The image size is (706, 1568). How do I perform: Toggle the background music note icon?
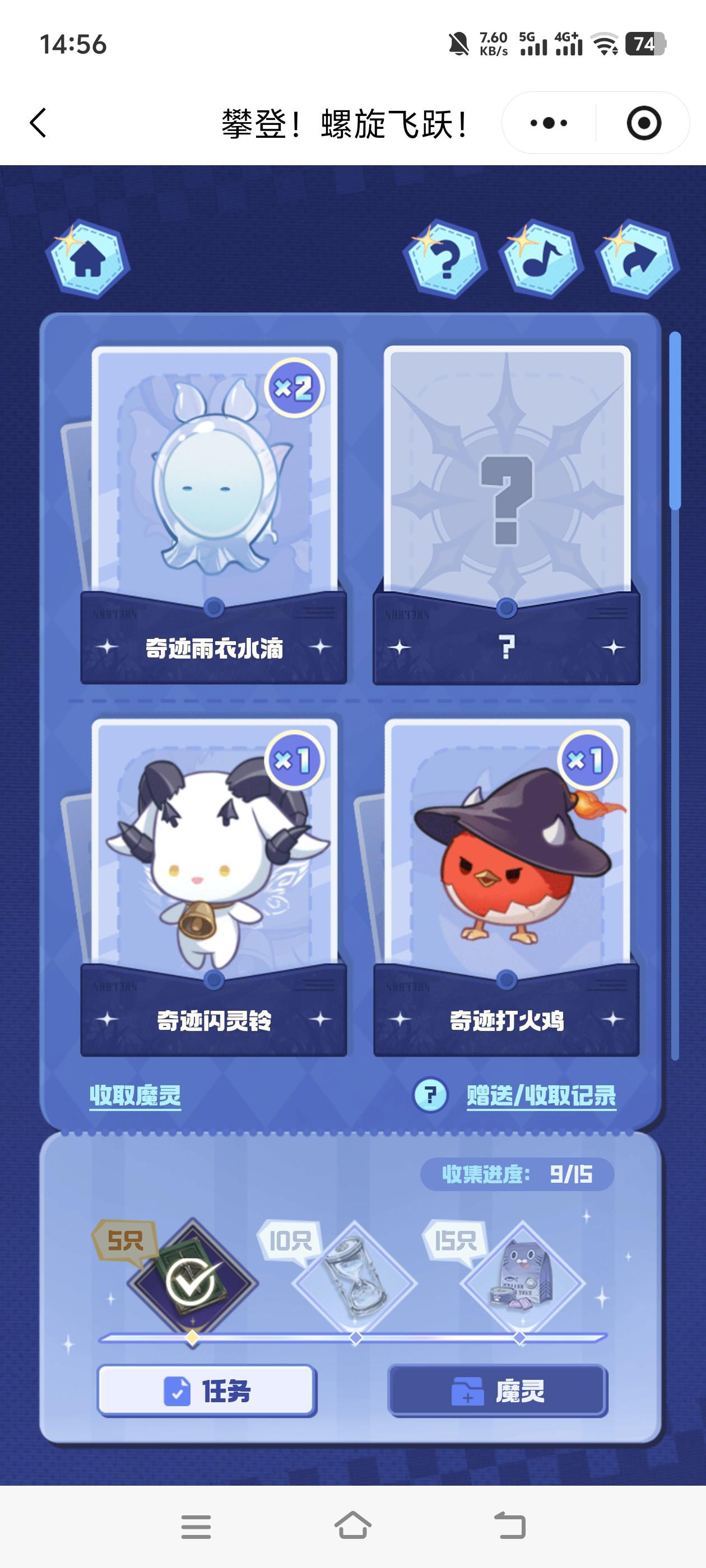point(540,260)
